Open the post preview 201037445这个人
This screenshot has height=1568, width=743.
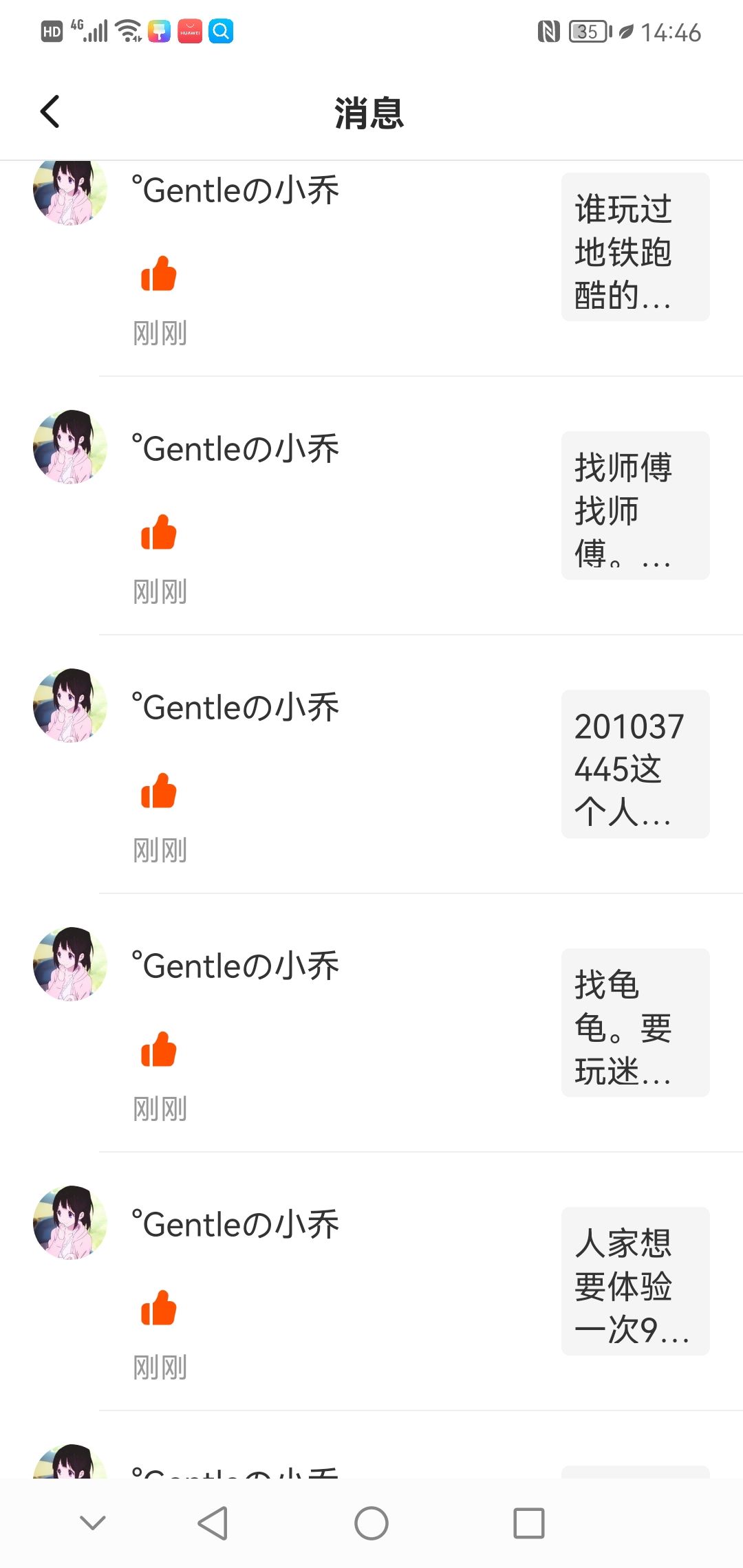[x=635, y=764]
